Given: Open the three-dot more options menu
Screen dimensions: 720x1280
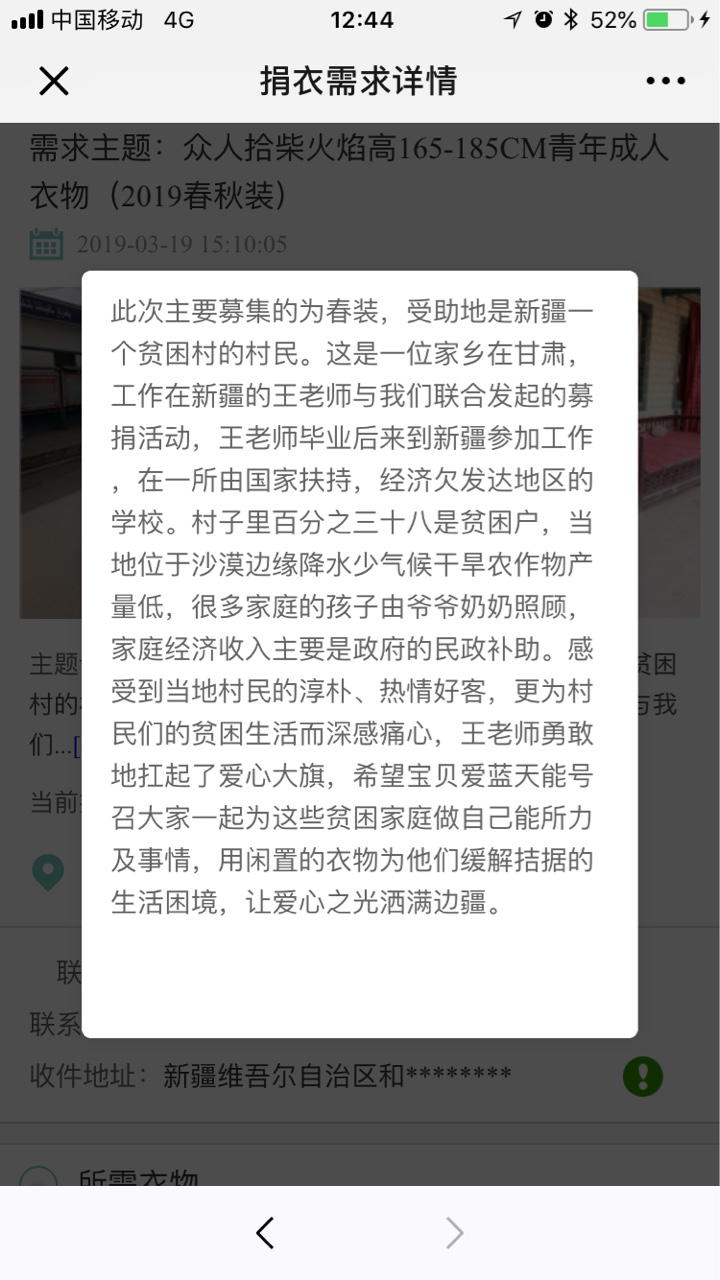Looking at the screenshot, I should pyautogui.click(x=665, y=81).
